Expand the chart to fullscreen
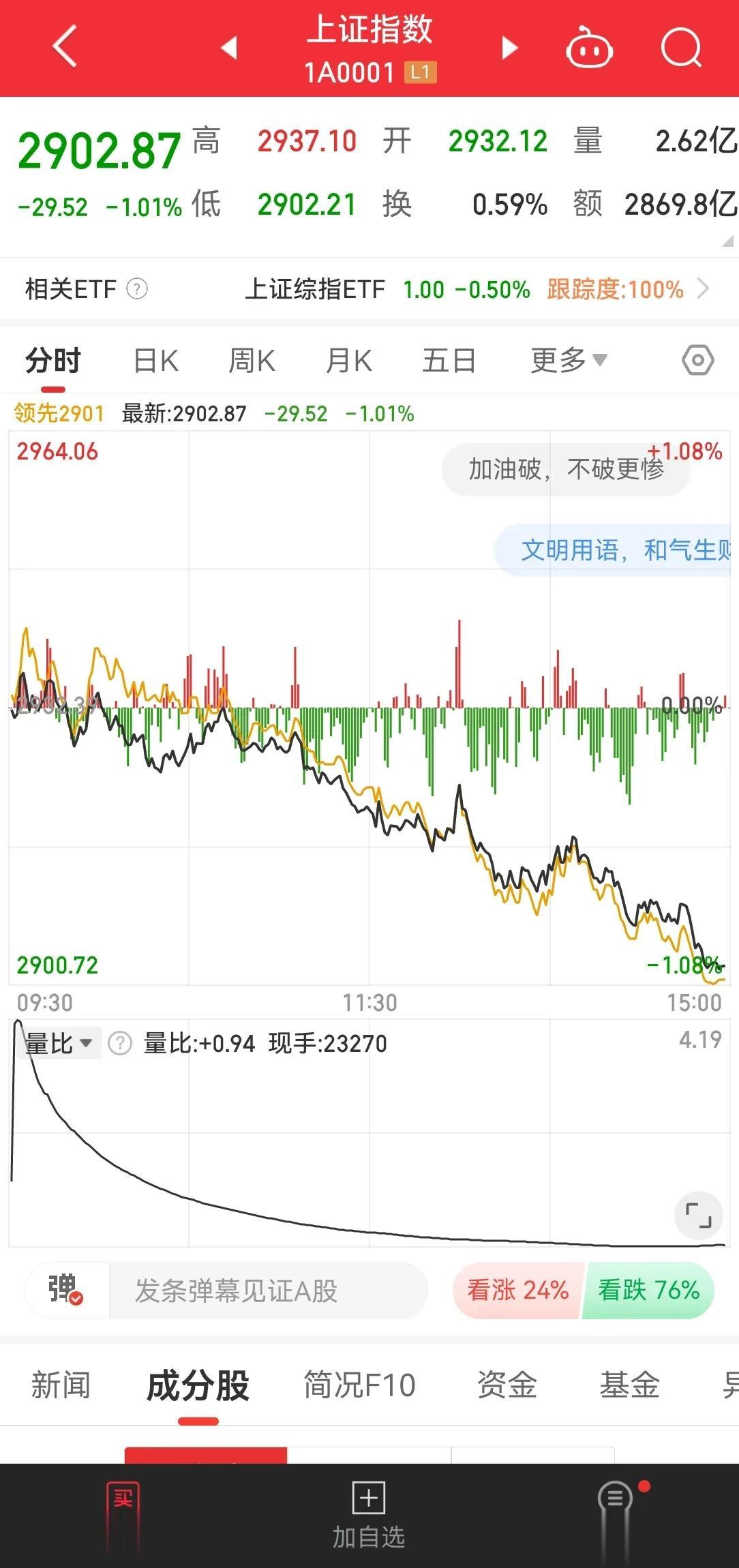The image size is (739, 1568). point(698,1215)
